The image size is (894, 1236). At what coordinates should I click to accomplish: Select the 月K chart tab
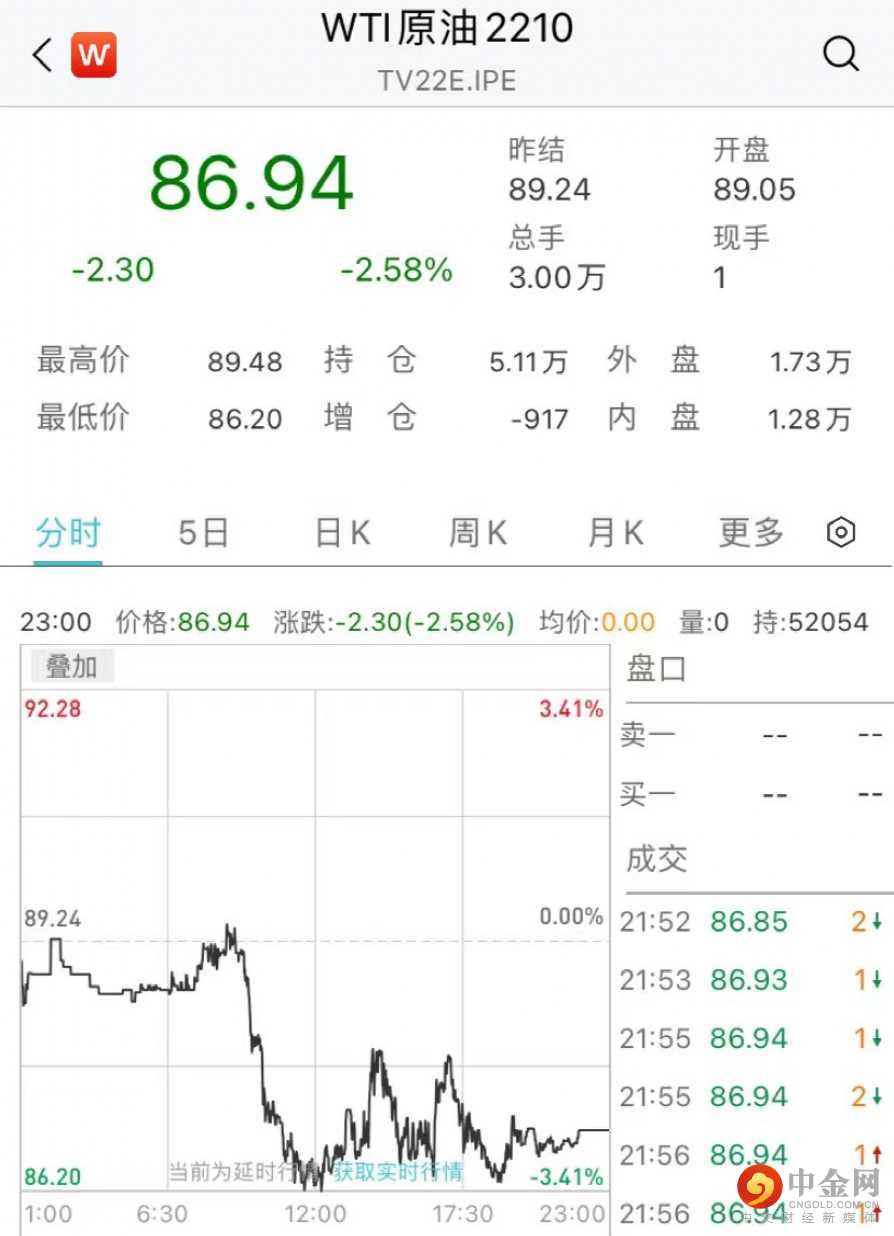615,533
